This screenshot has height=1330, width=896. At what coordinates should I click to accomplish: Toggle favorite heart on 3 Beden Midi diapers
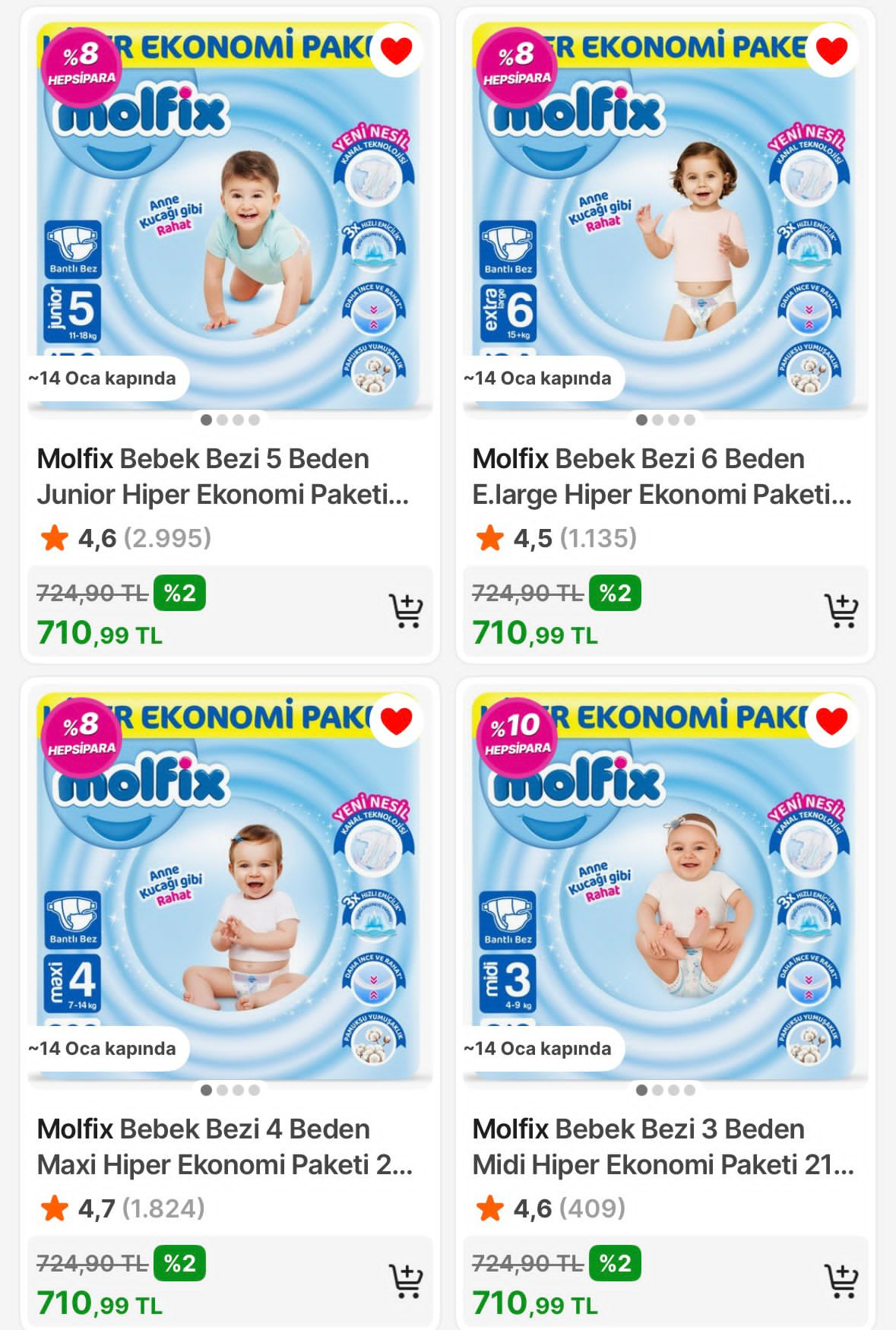click(x=831, y=721)
